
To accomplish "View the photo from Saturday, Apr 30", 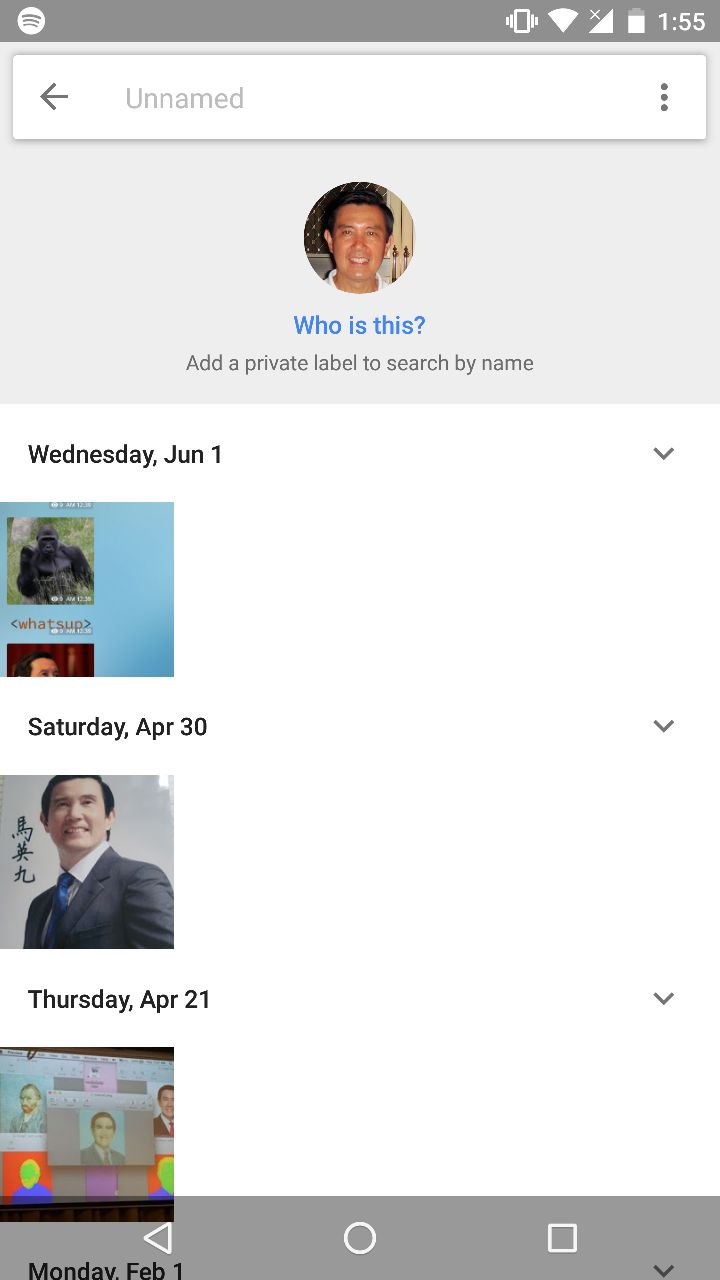I will click(x=87, y=861).
